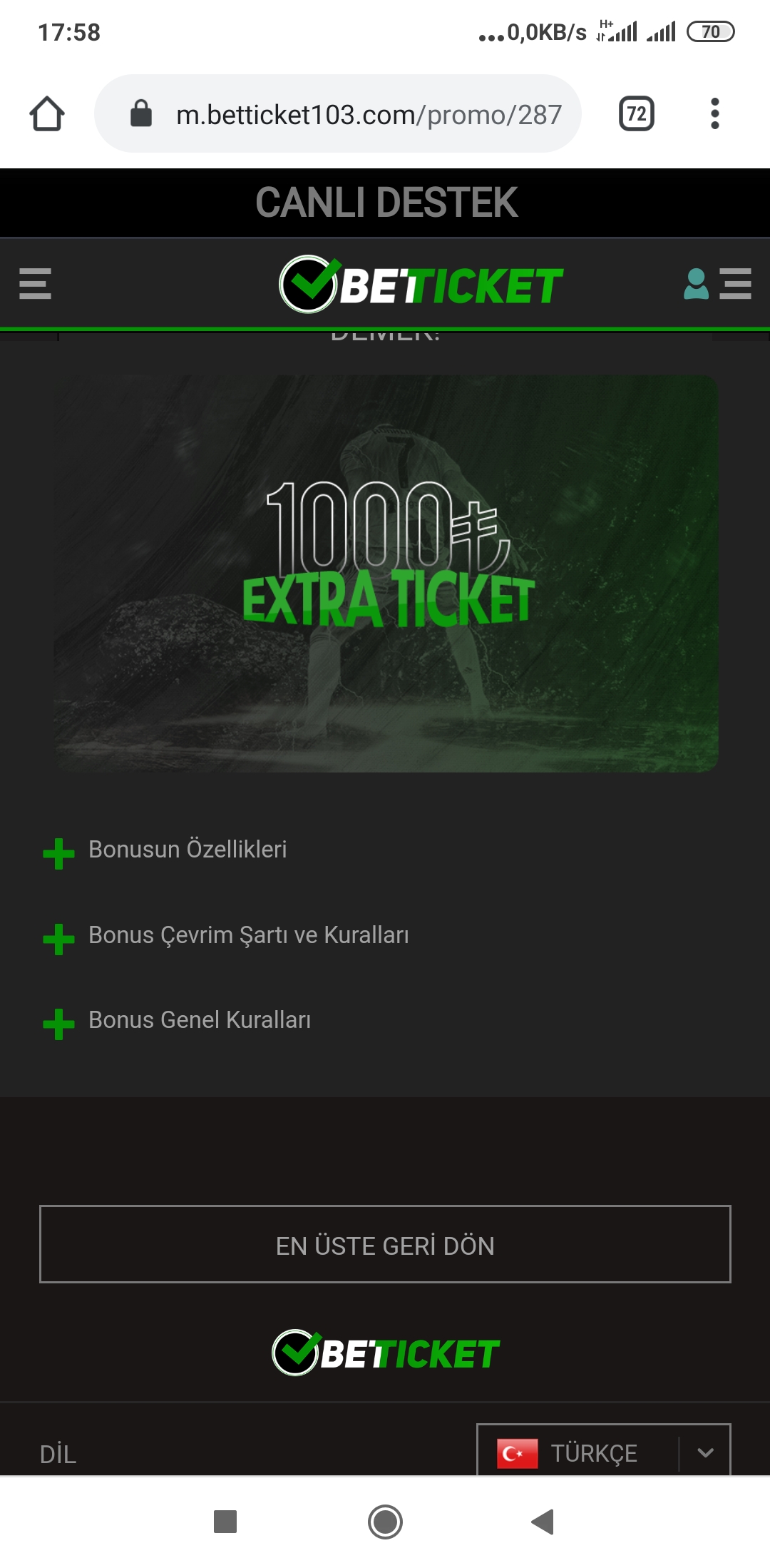Viewport: 770px width, 1568px height.
Task: Go to Betticket home via header logo
Action: [x=421, y=285]
